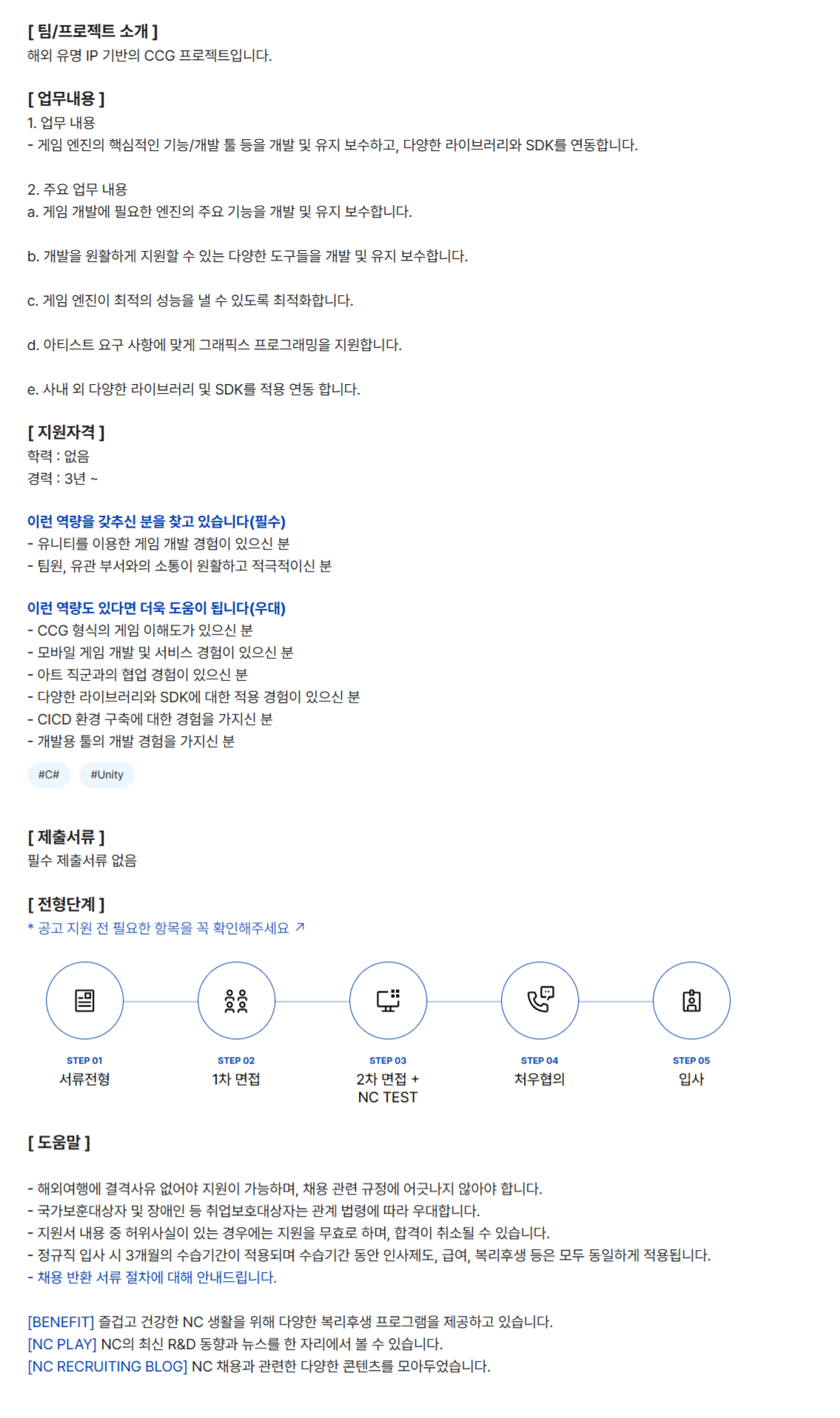This screenshot has height=1418, width=840.
Task: Open the BENEFIT link
Action: tap(61, 1322)
